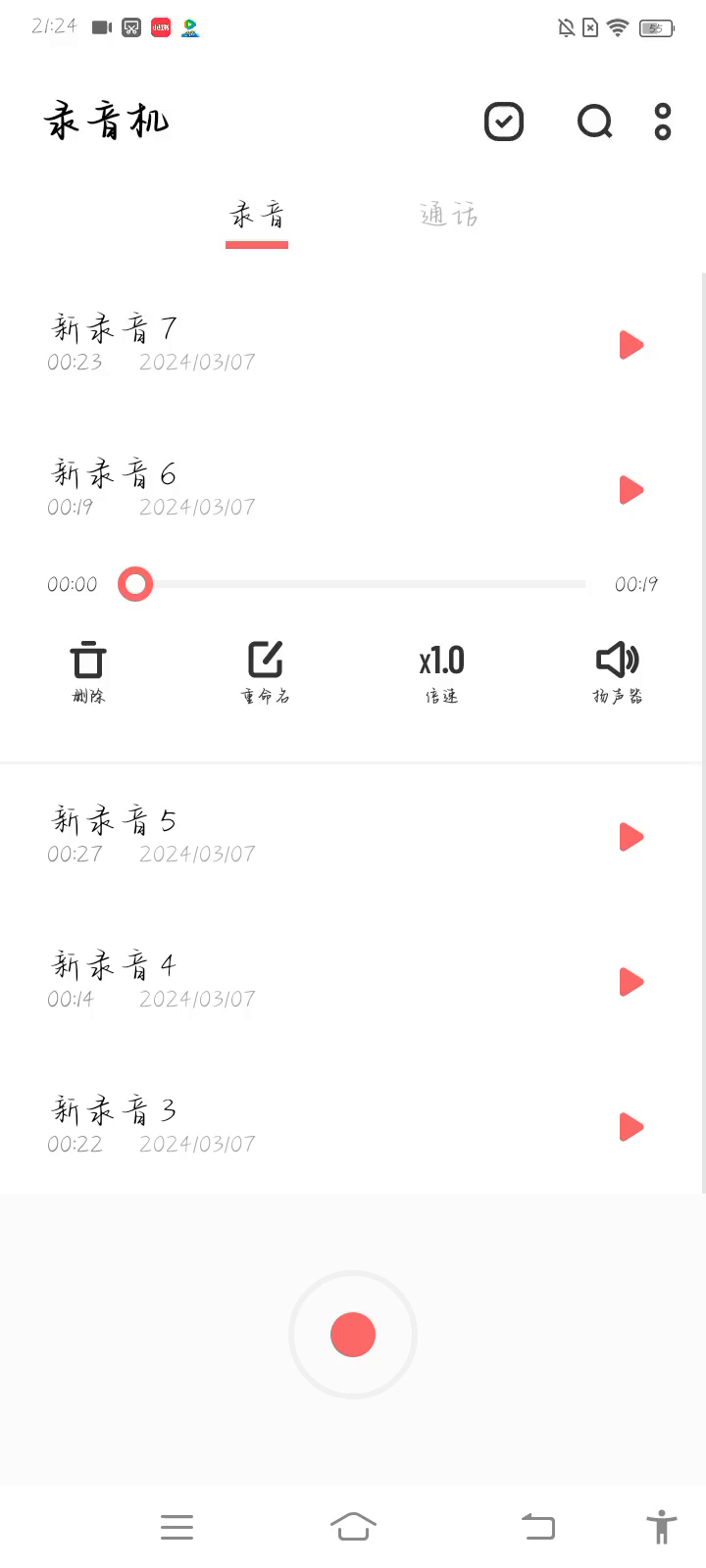The image size is (706, 1568).
Task: Play recording 新录音 3
Action: click(630, 1127)
